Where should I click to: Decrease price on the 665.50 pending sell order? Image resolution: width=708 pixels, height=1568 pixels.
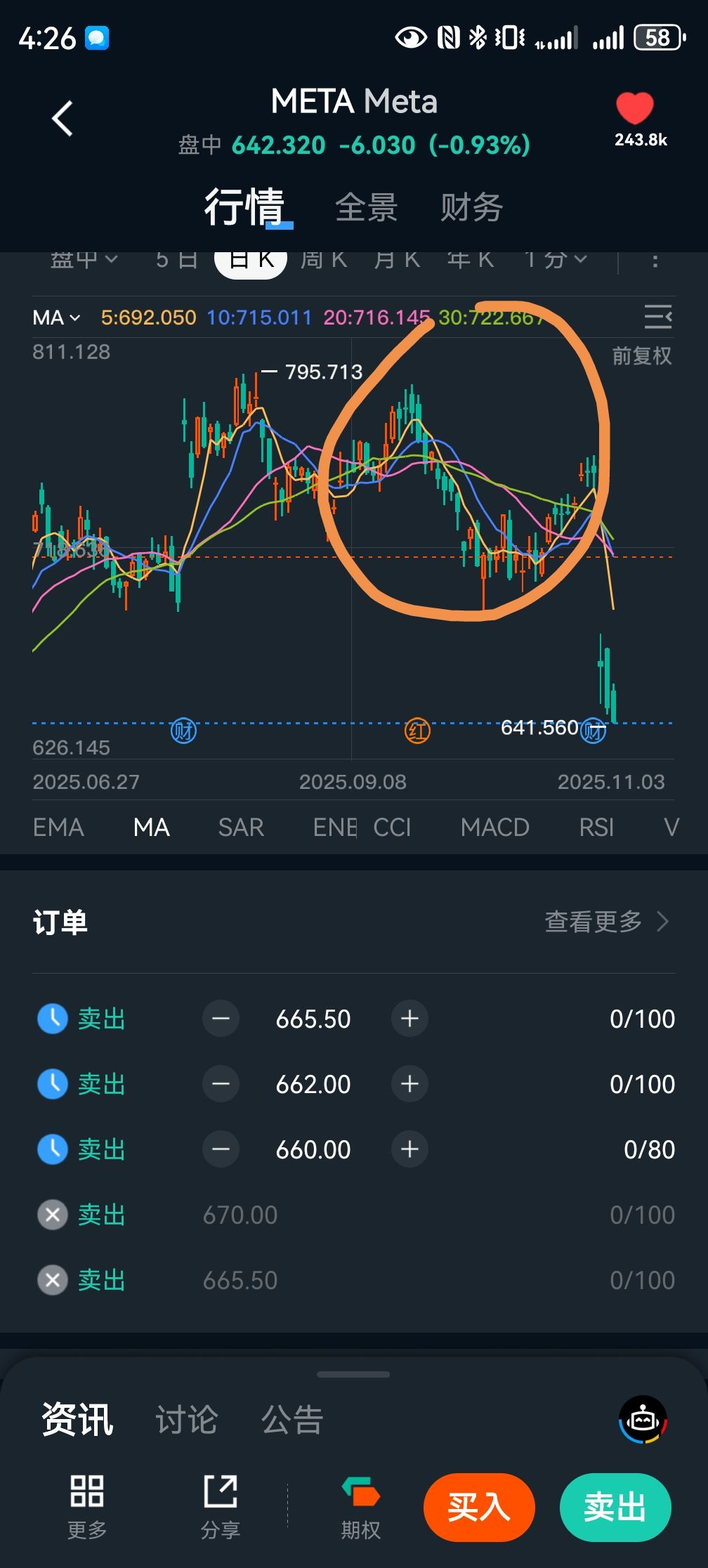click(221, 1019)
